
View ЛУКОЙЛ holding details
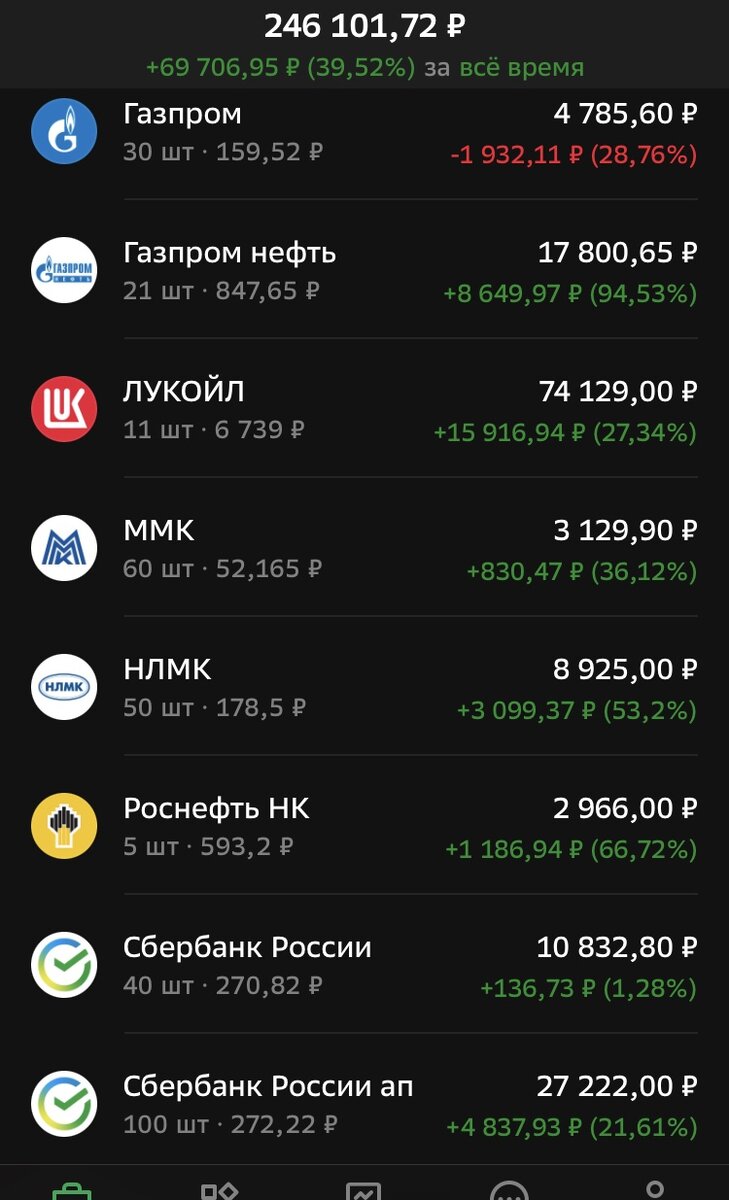[x=364, y=410]
